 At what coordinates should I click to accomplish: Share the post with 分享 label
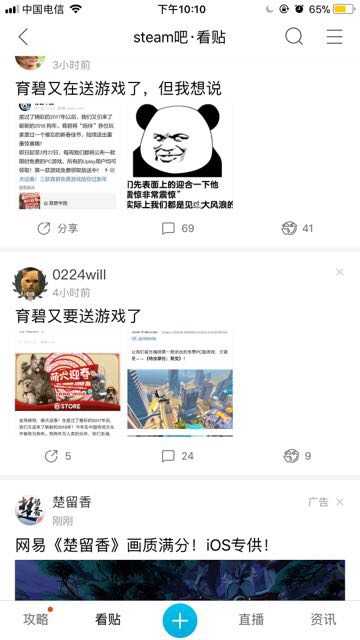click(x=58, y=228)
